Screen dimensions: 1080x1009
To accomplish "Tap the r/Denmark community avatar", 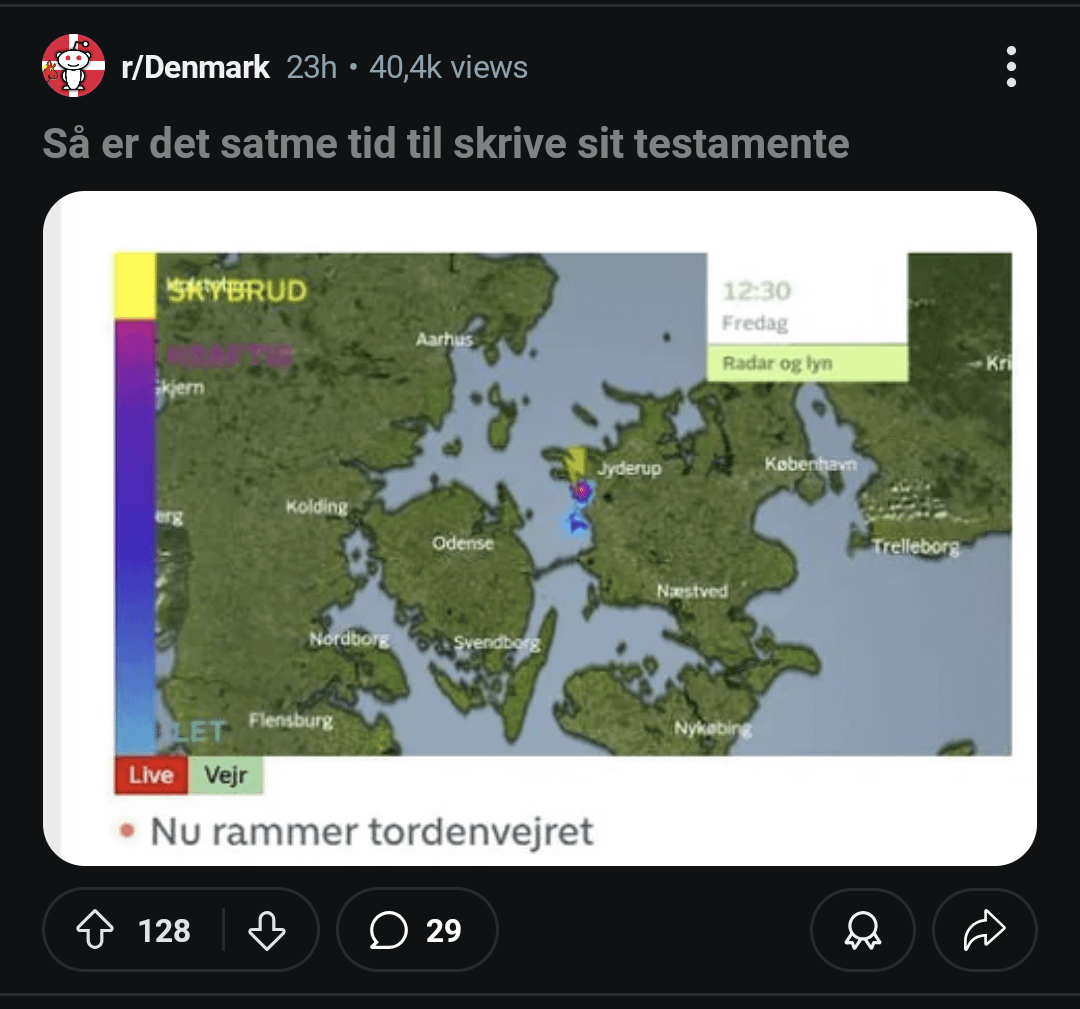I will [x=73, y=66].
